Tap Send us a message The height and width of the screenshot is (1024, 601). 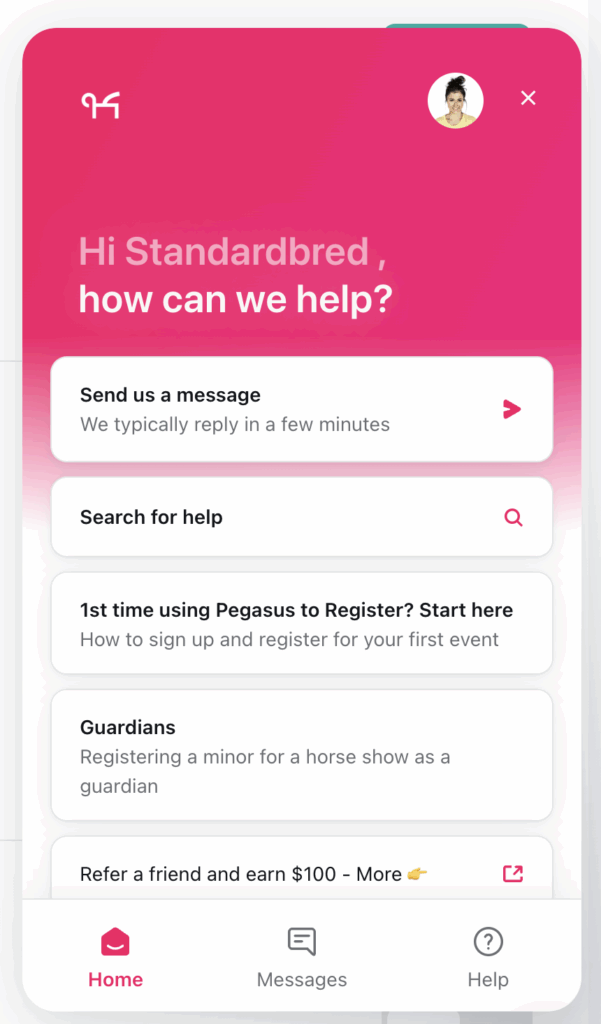pyautogui.click(x=301, y=409)
